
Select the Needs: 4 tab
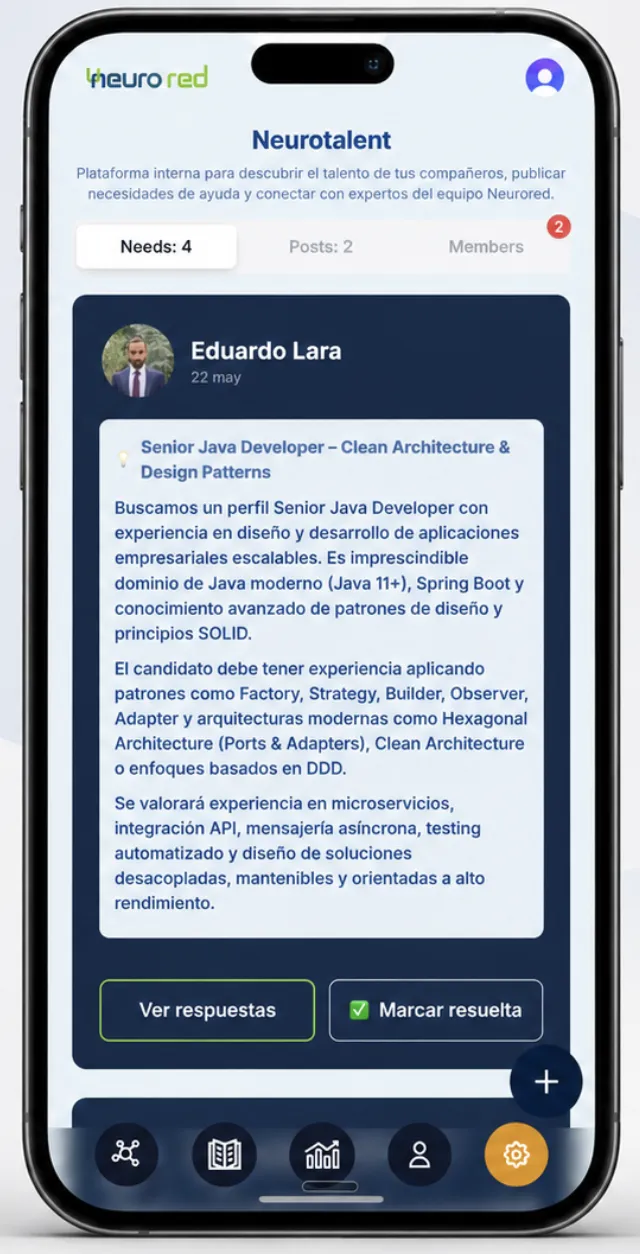tap(156, 247)
